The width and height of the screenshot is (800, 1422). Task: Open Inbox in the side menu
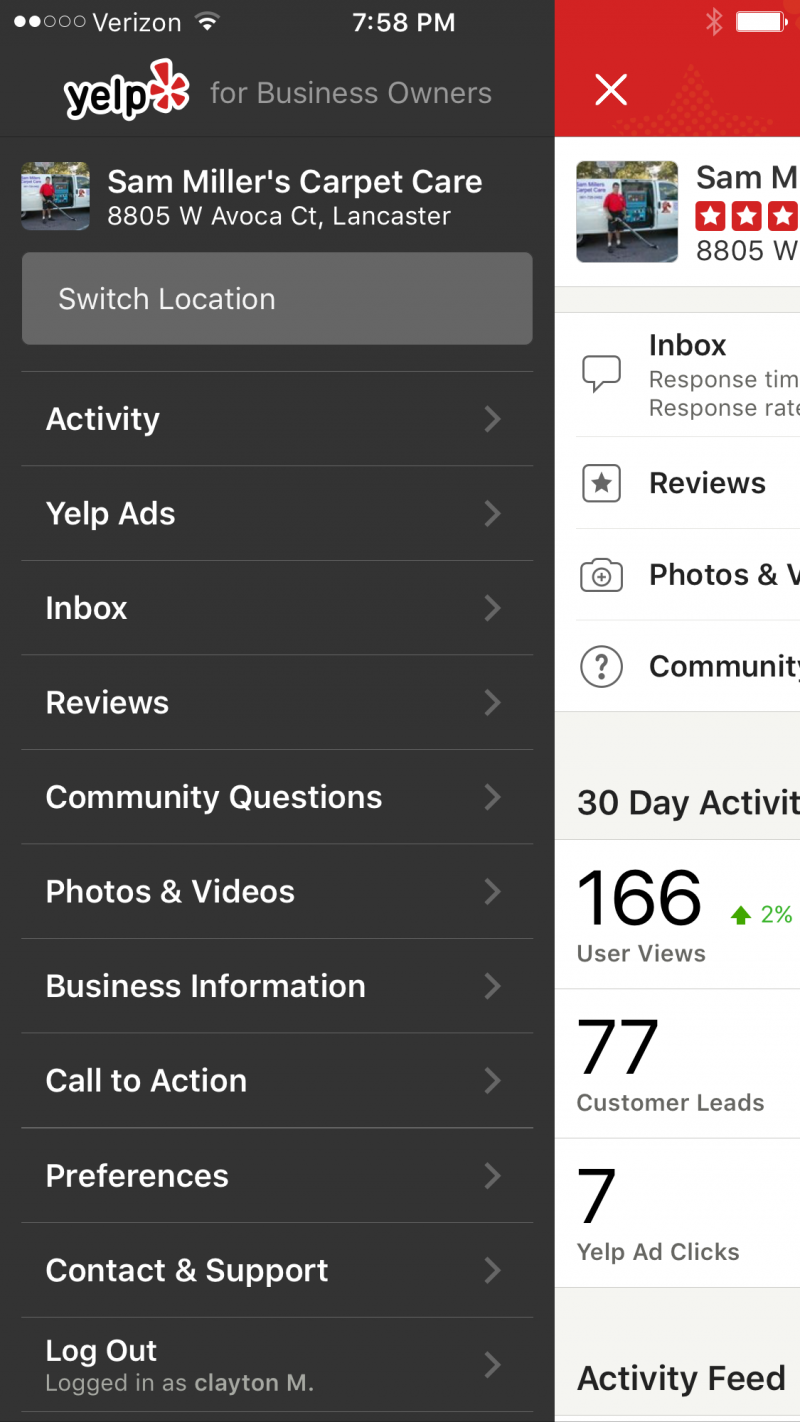[x=277, y=608]
